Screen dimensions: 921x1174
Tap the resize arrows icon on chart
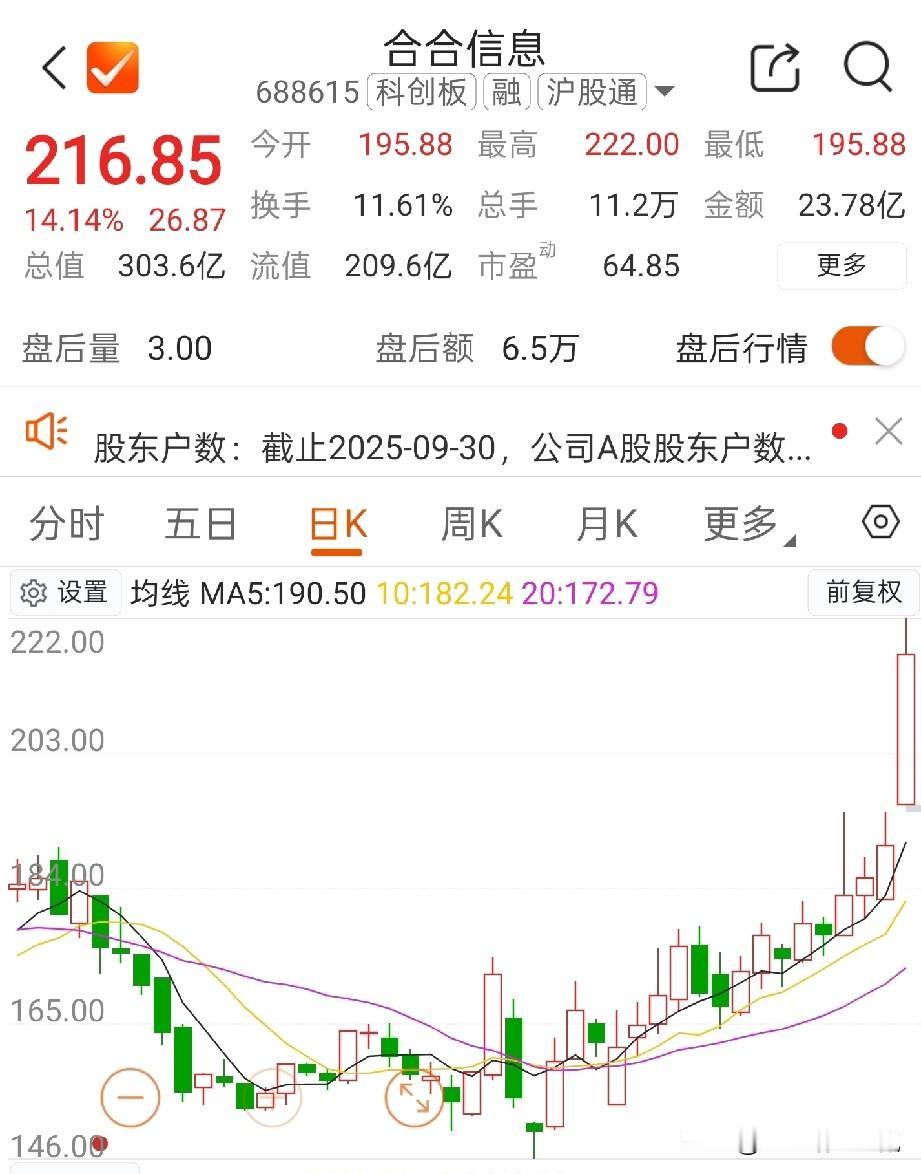pyautogui.click(x=415, y=1097)
